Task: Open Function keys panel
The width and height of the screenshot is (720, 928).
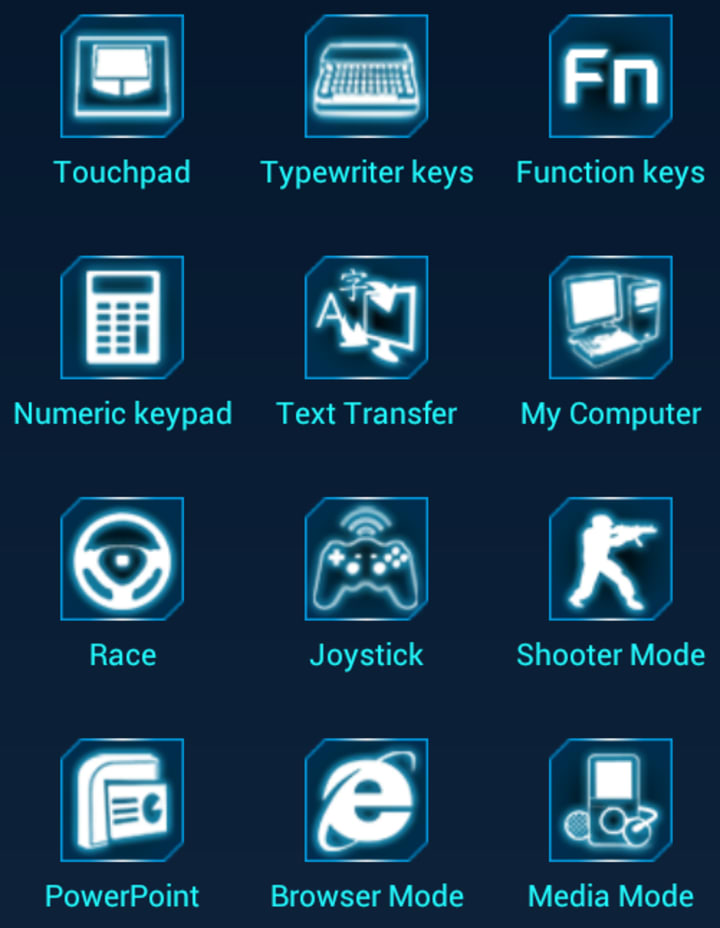Action: [610, 76]
